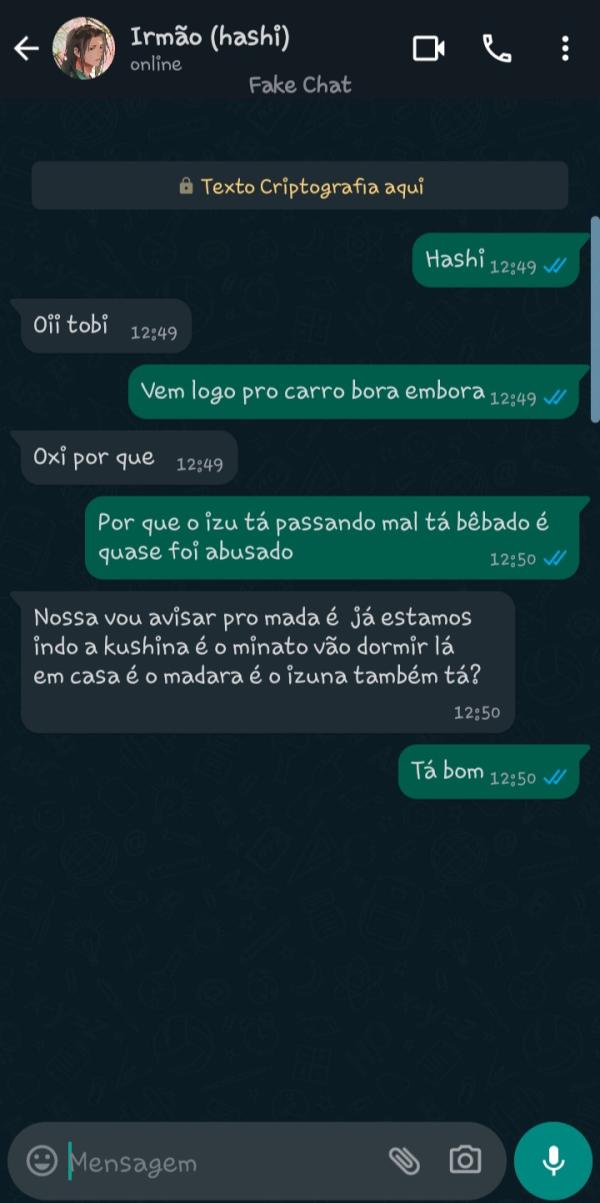Image resolution: width=600 pixels, height=1203 pixels.
Task: Start a video call
Action: [x=428, y=48]
